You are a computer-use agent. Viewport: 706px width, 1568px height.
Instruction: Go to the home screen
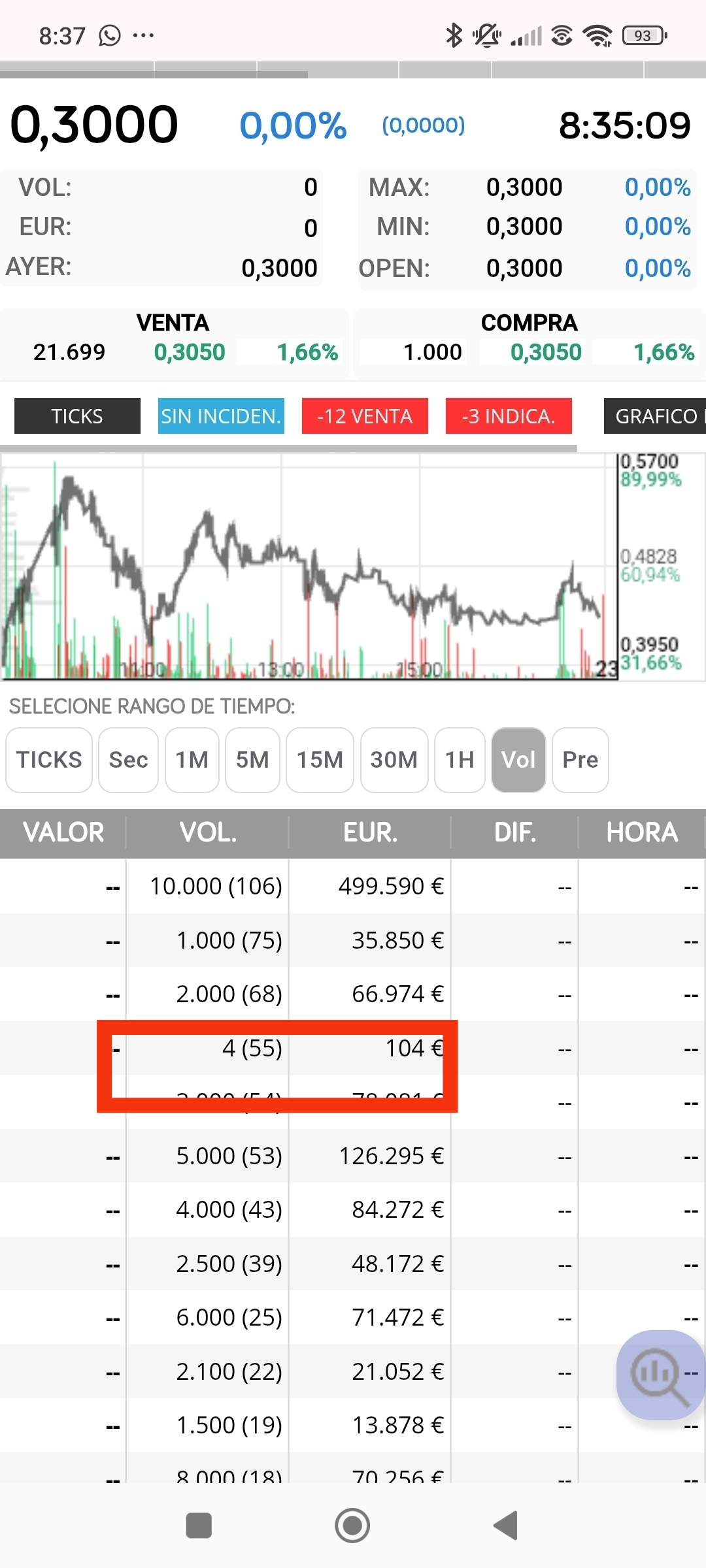click(352, 1526)
